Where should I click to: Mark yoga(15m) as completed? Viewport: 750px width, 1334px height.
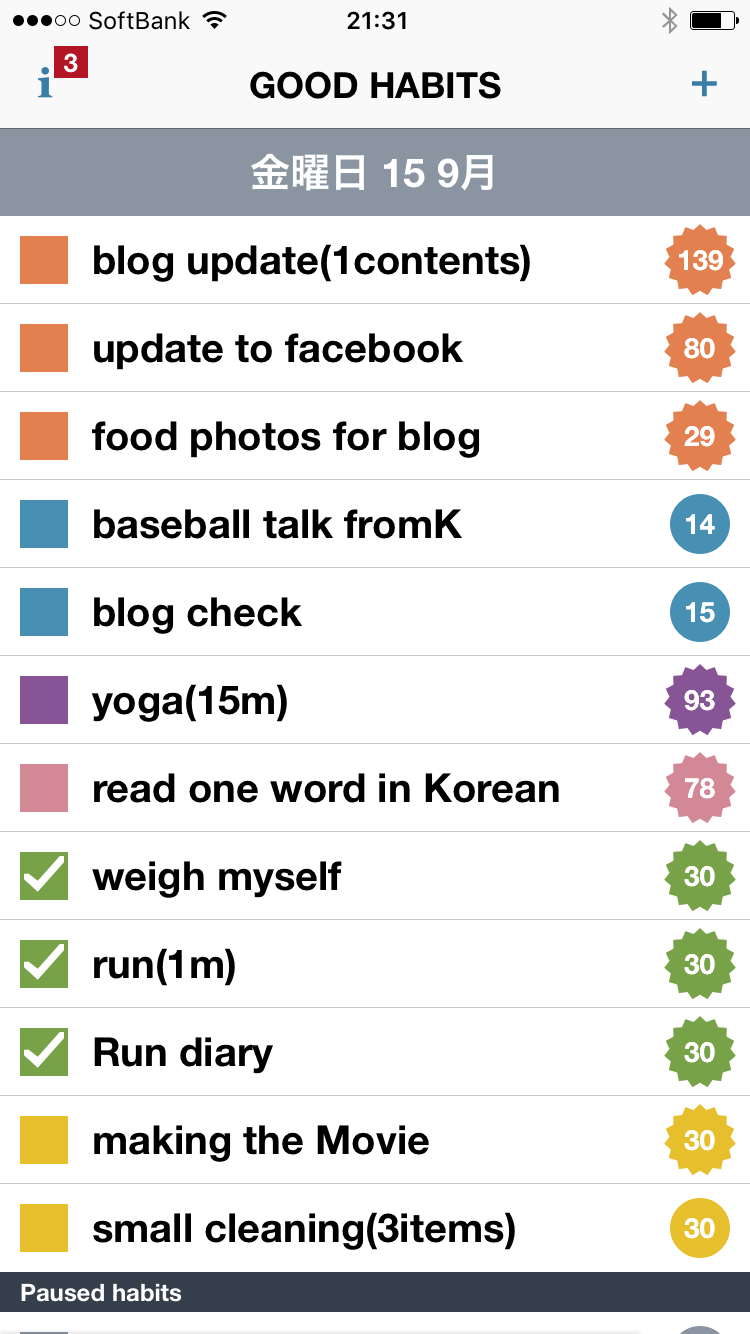[x=44, y=700]
